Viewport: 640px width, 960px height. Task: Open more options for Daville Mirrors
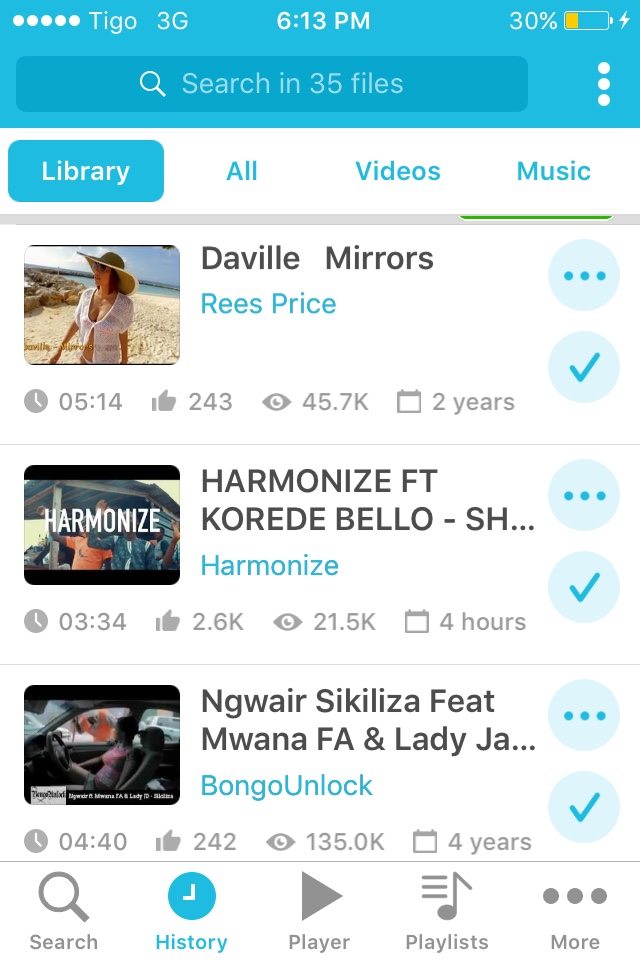584,276
